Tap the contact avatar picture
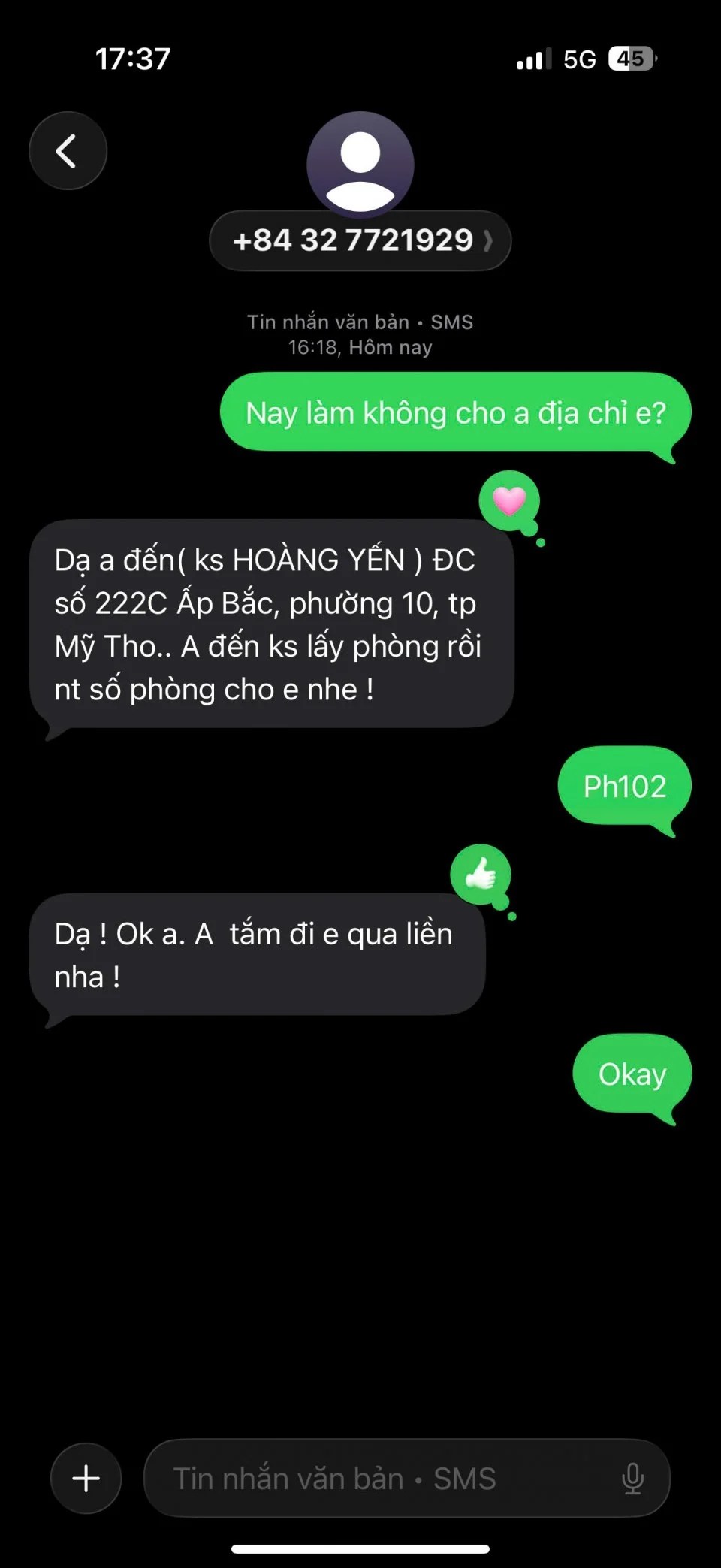721x1568 pixels. click(x=360, y=162)
